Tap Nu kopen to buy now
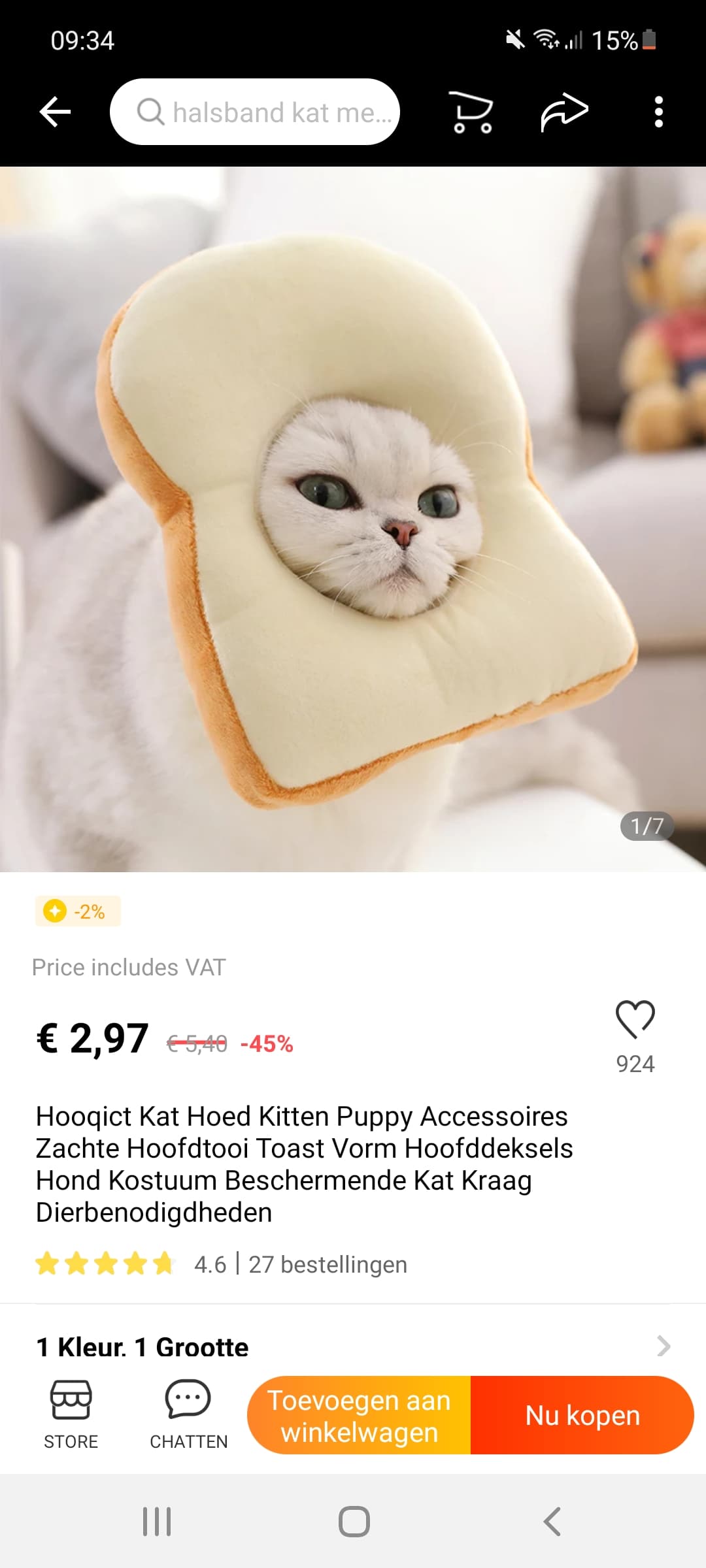Viewport: 706px width, 1568px height. point(582,1415)
